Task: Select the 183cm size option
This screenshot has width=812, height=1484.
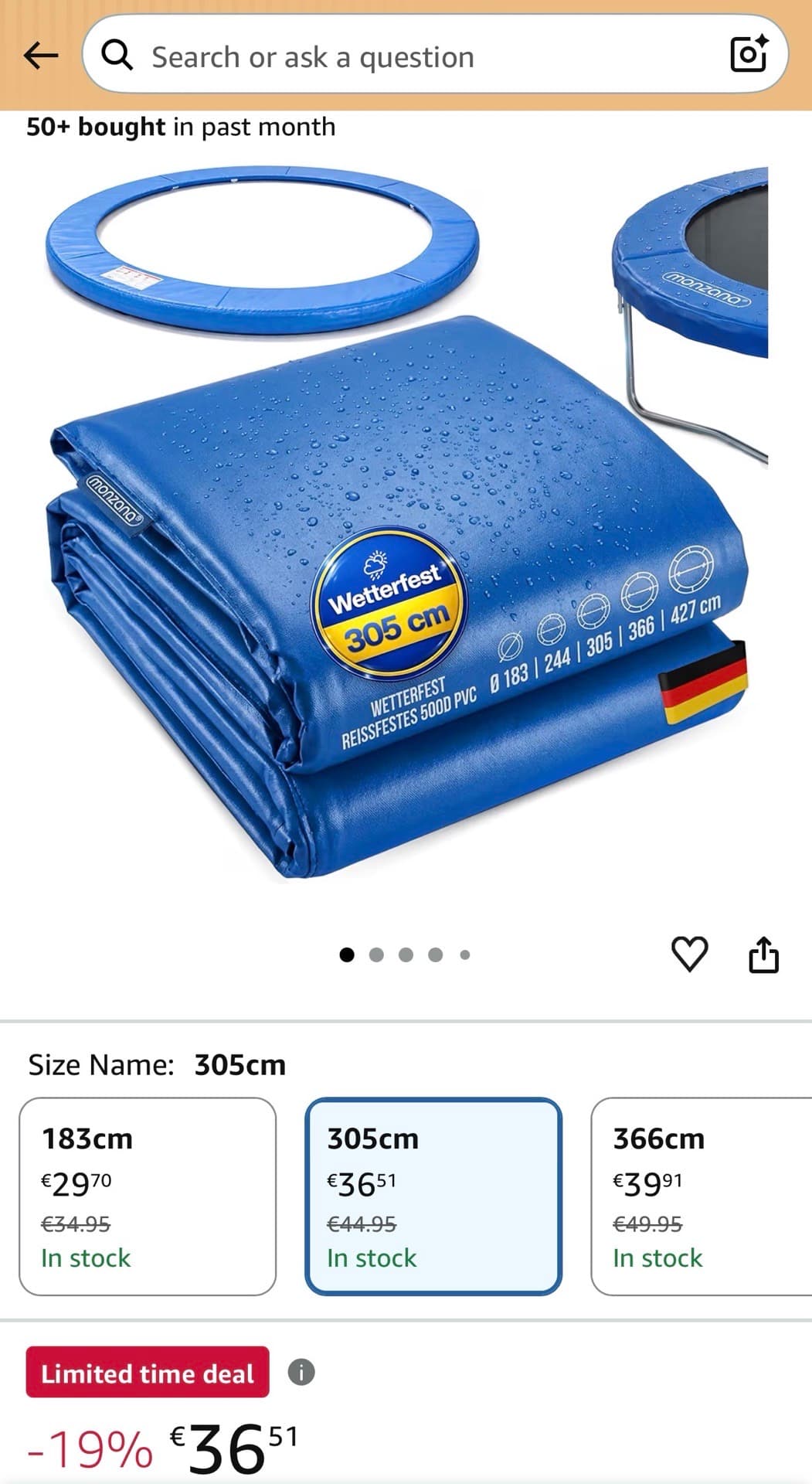Action: tap(148, 1196)
